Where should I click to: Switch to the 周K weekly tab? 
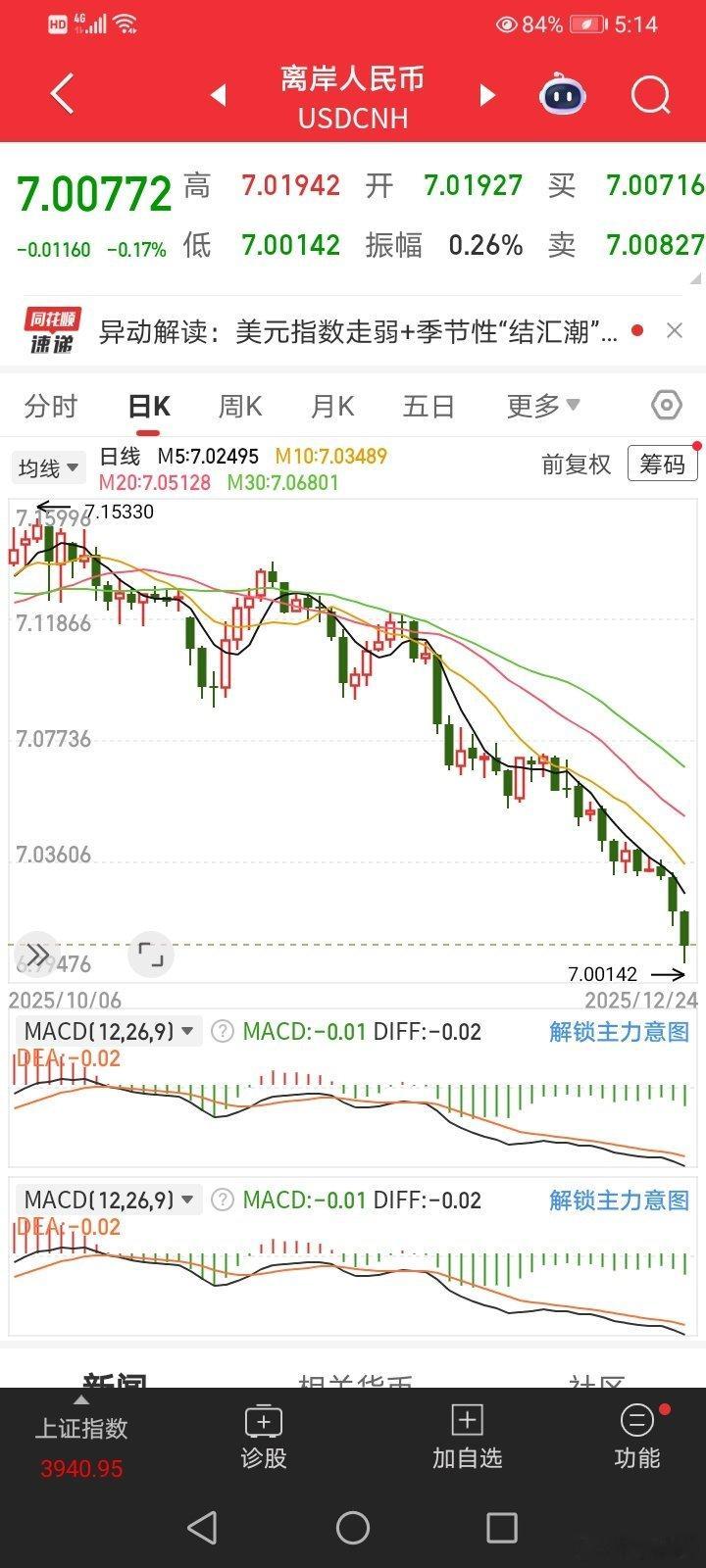[238, 405]
